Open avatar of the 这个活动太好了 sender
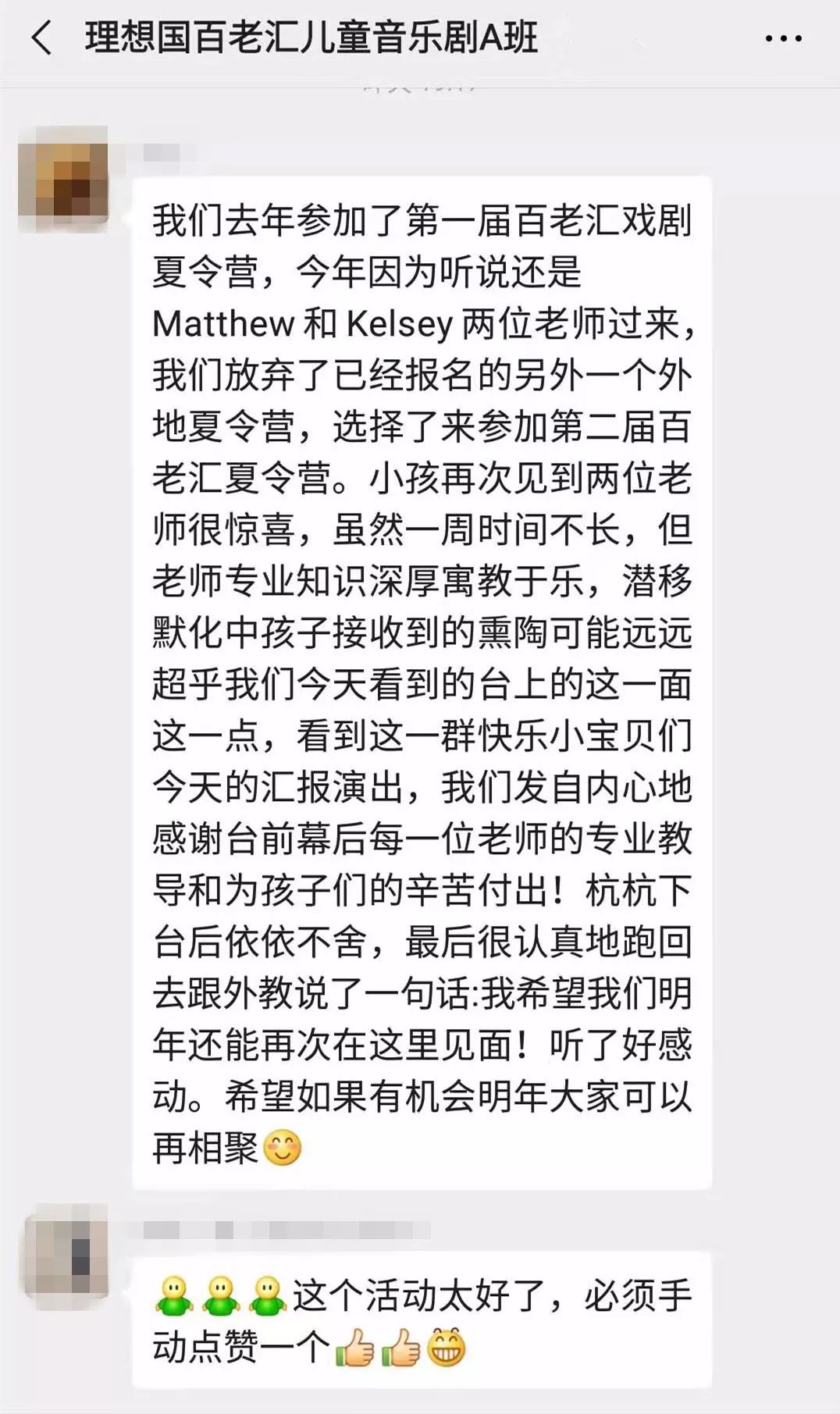 tap(66, 1252)
